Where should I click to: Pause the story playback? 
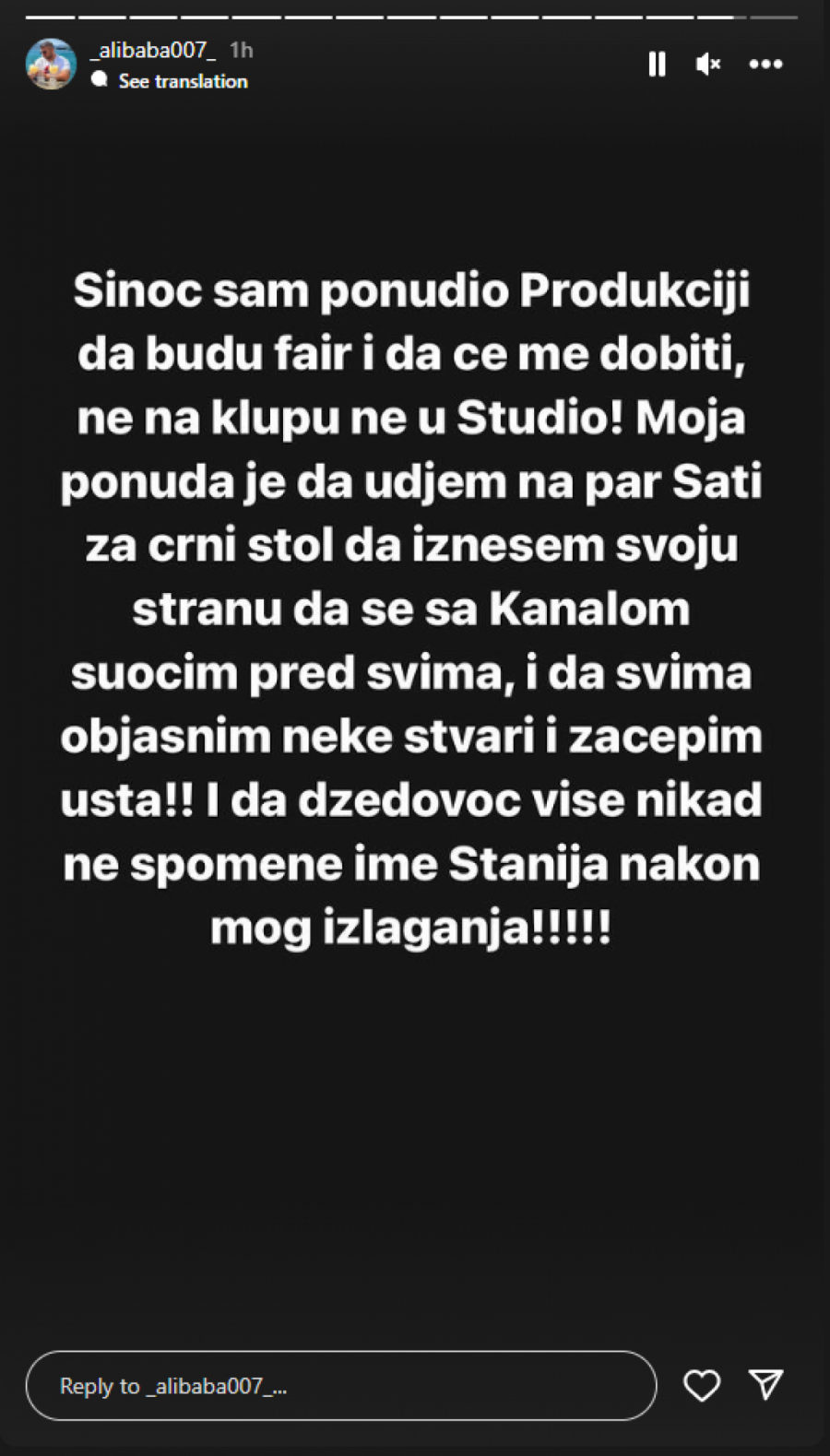657,64
